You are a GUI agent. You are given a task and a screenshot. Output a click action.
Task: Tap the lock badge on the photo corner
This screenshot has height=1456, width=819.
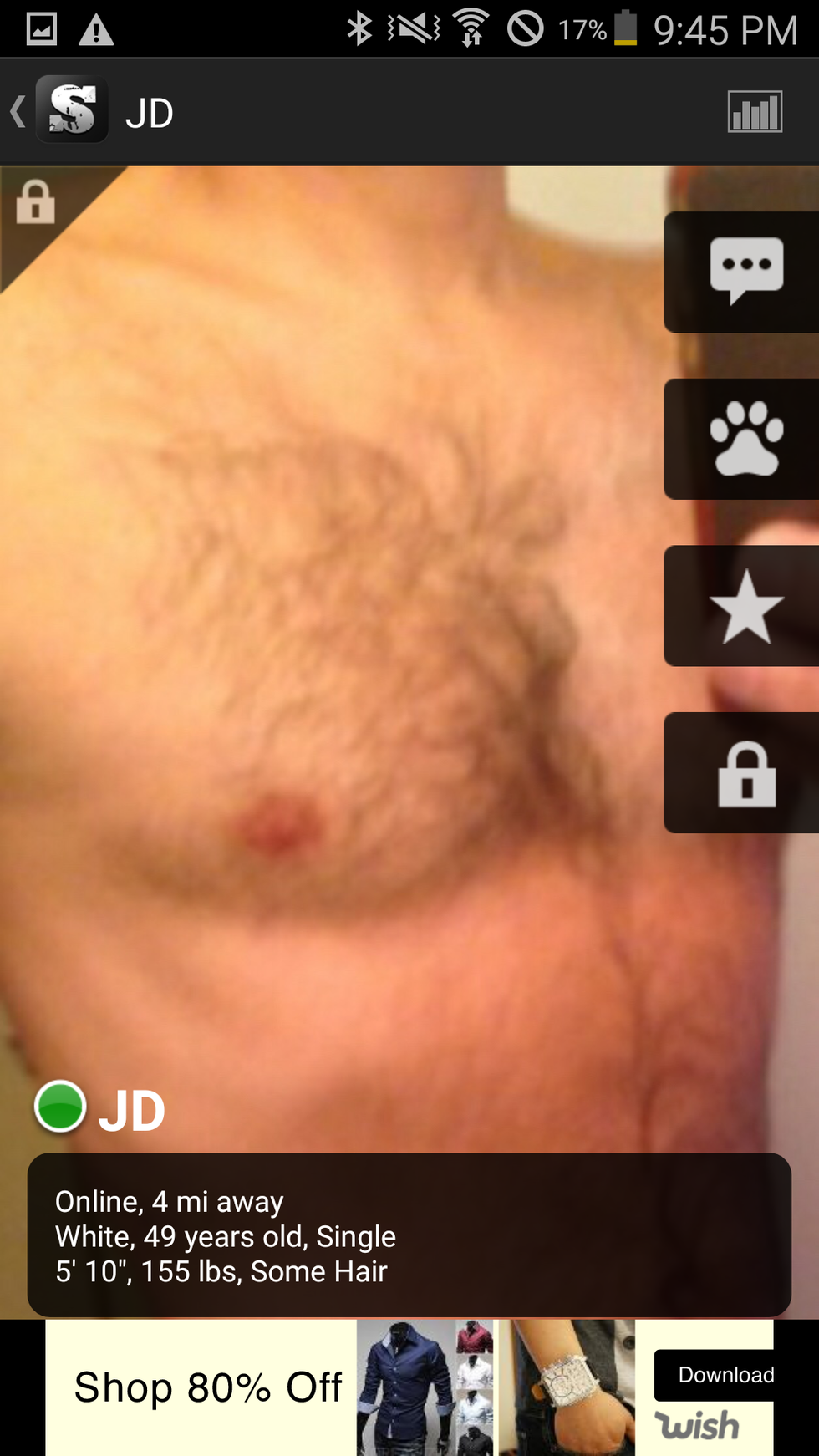pos(36,203)
